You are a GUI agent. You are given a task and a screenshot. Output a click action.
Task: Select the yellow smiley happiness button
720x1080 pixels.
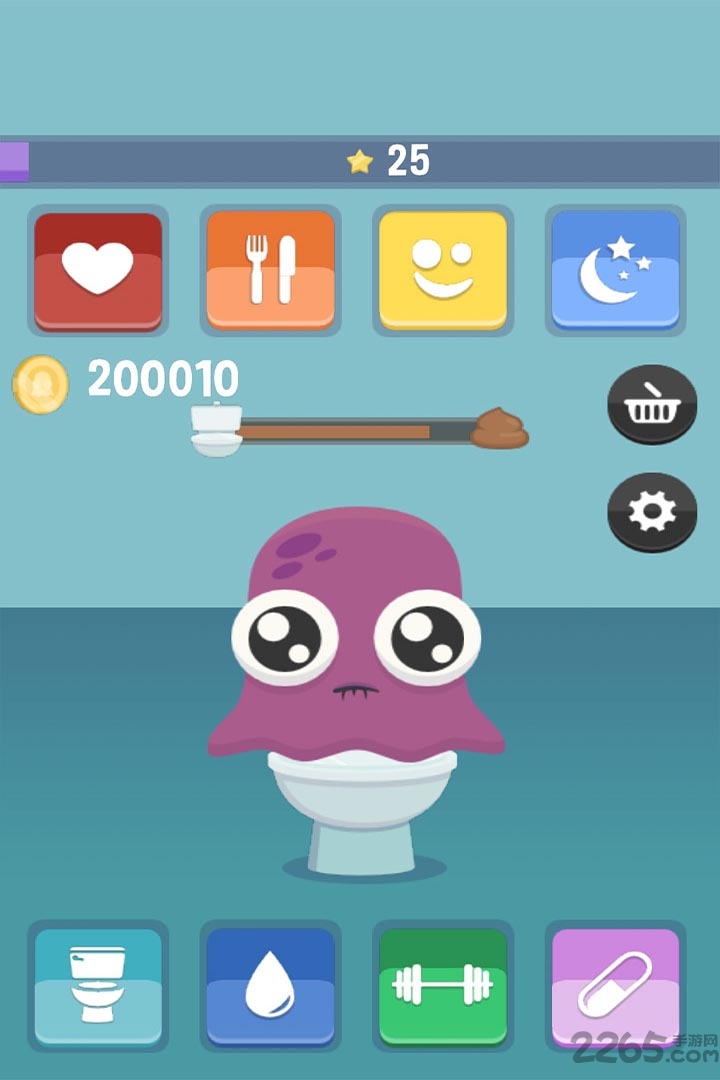pos(443,270)
